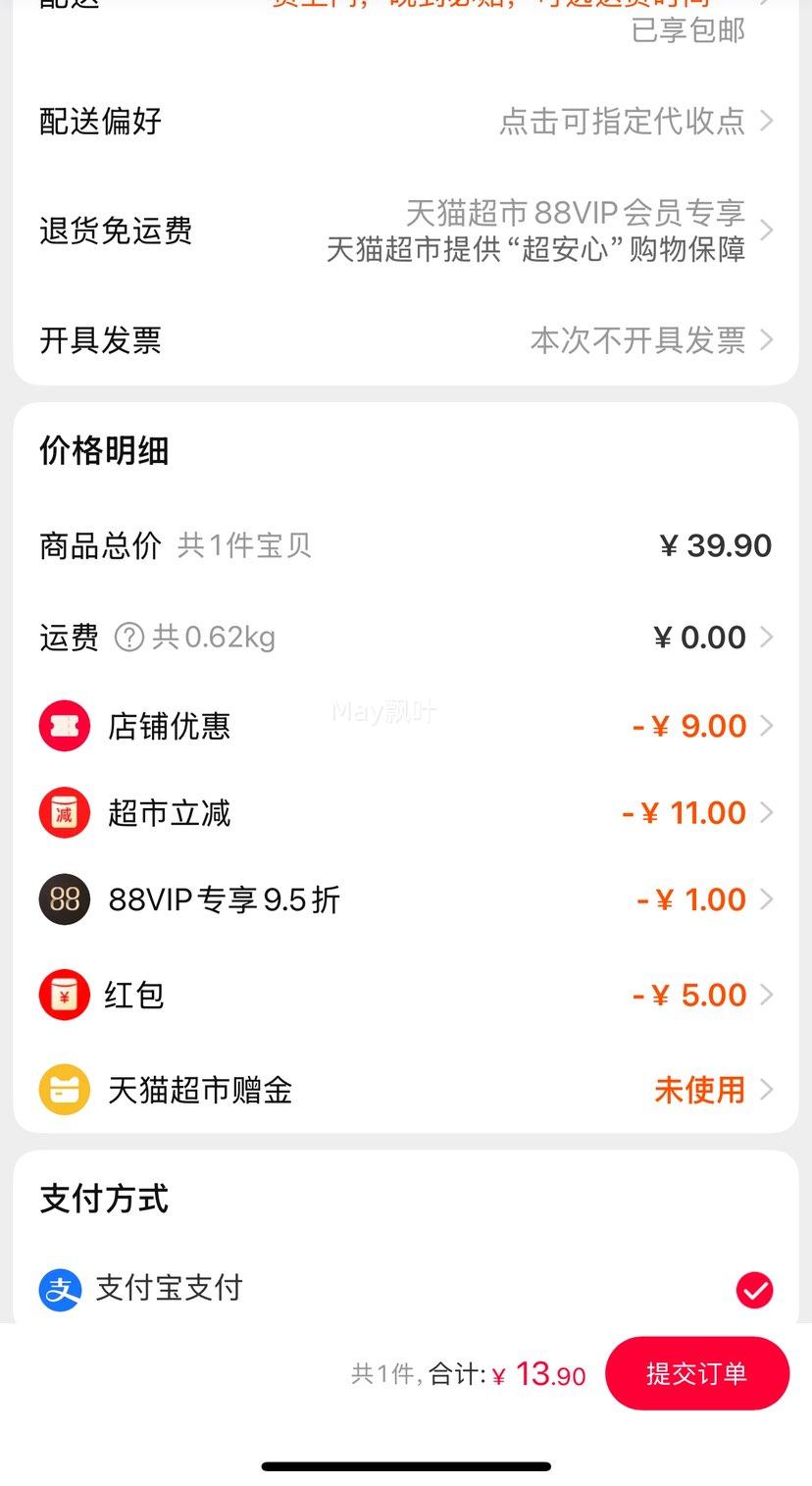Image resolution: width=812 pixels, height=1486 pixels.
Task: Submit the order with 提交订单
Action: 697,1373
